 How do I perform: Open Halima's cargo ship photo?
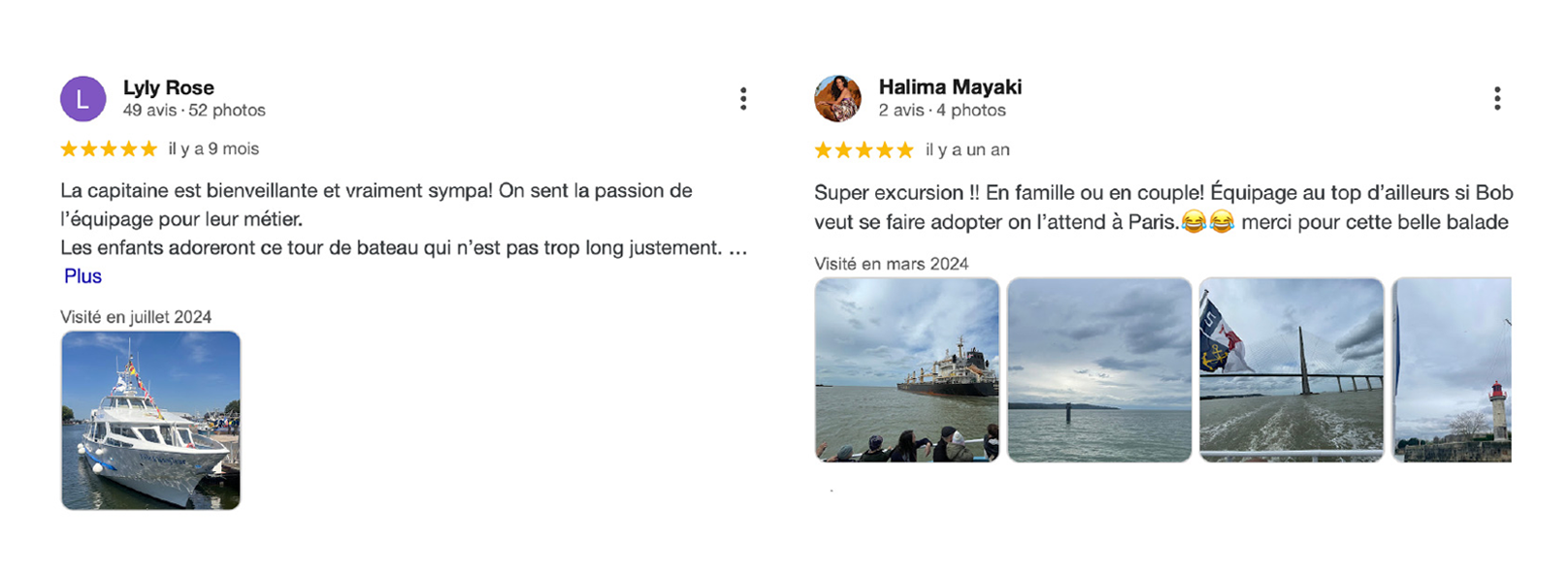coord(906,369)
